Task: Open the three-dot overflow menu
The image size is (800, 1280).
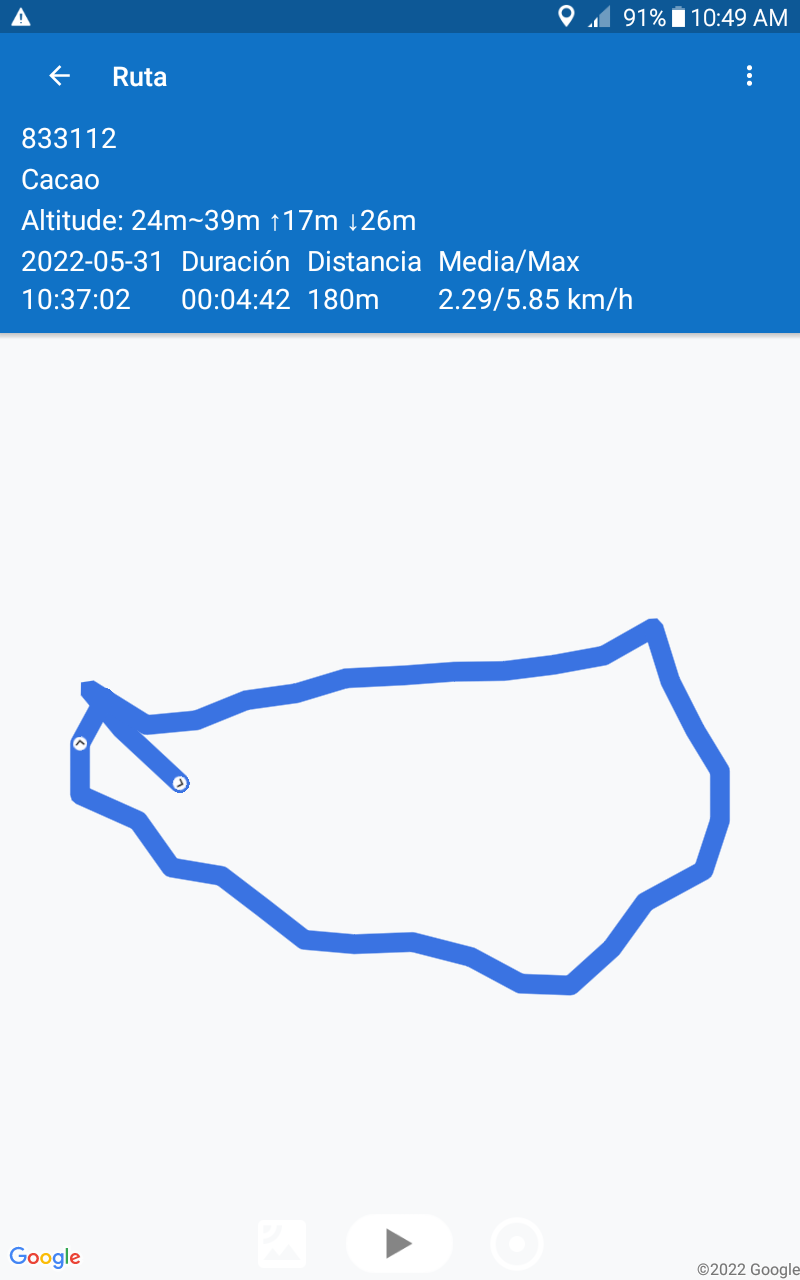Action: click(x=749, y=76)
